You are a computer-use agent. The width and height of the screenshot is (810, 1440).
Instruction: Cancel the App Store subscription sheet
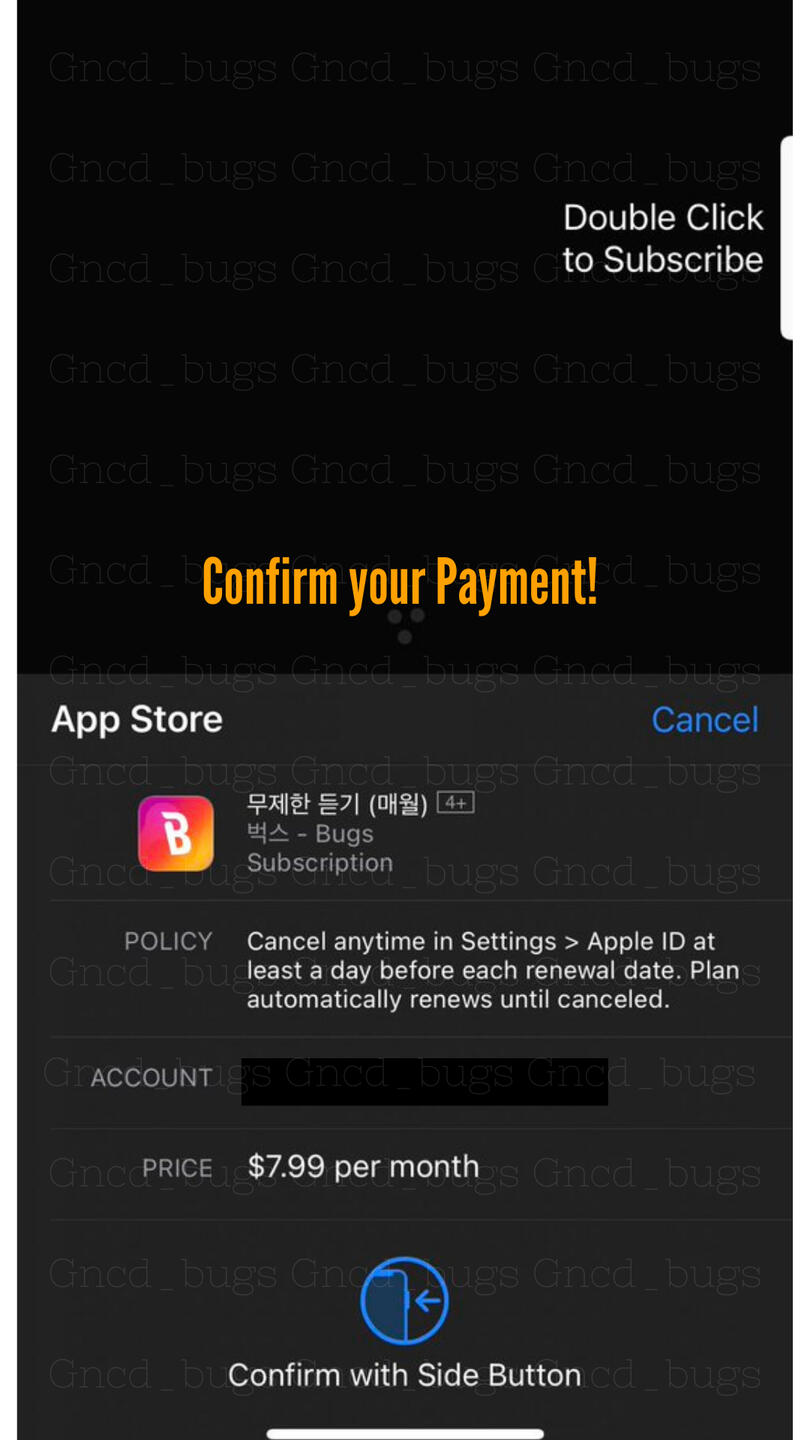coord(705,719)
